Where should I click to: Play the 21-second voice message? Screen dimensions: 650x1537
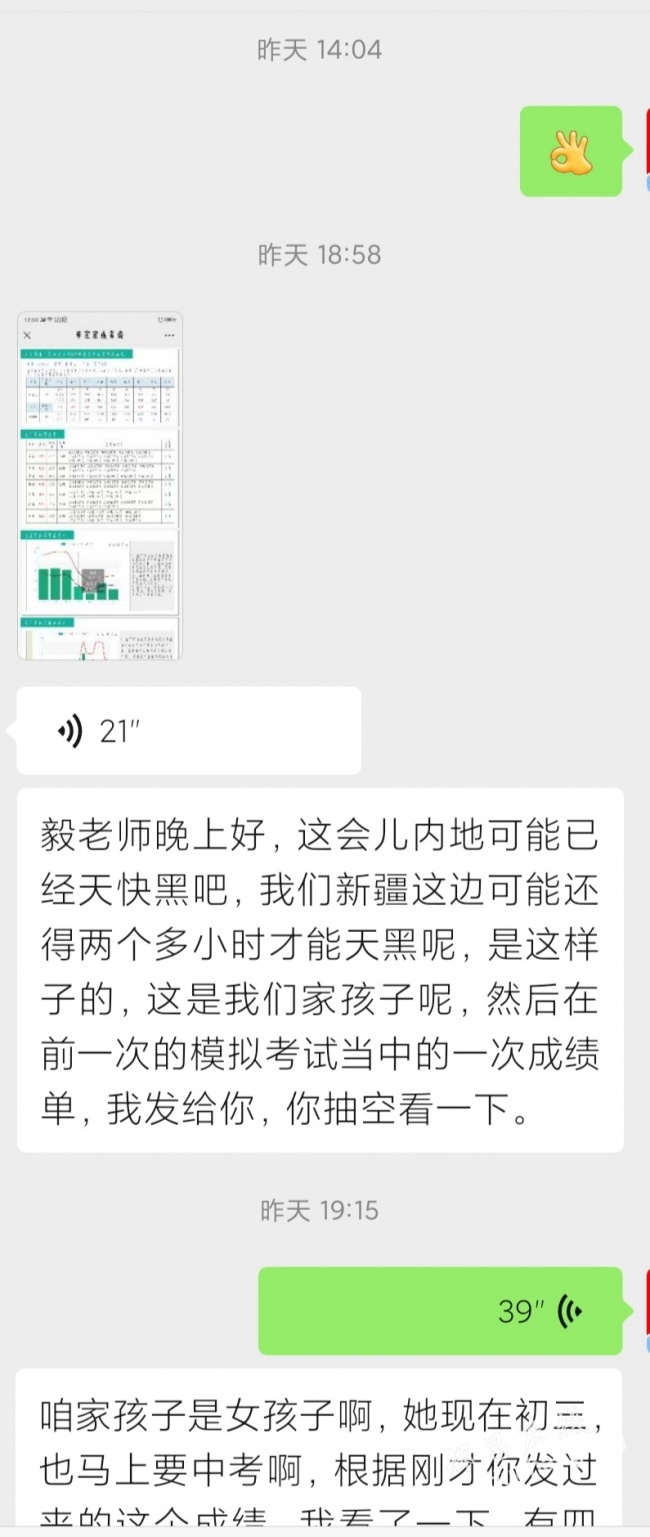pos(188,731)
